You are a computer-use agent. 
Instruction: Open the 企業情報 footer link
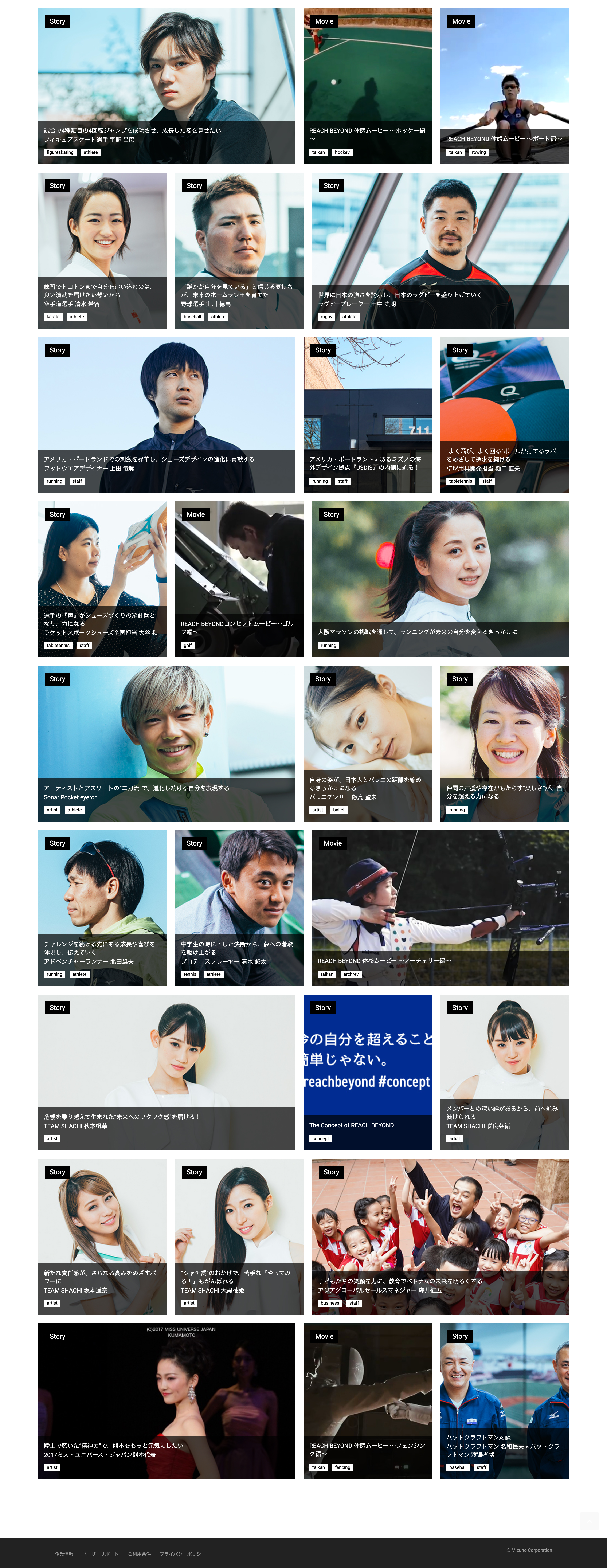coord(64,1554)
